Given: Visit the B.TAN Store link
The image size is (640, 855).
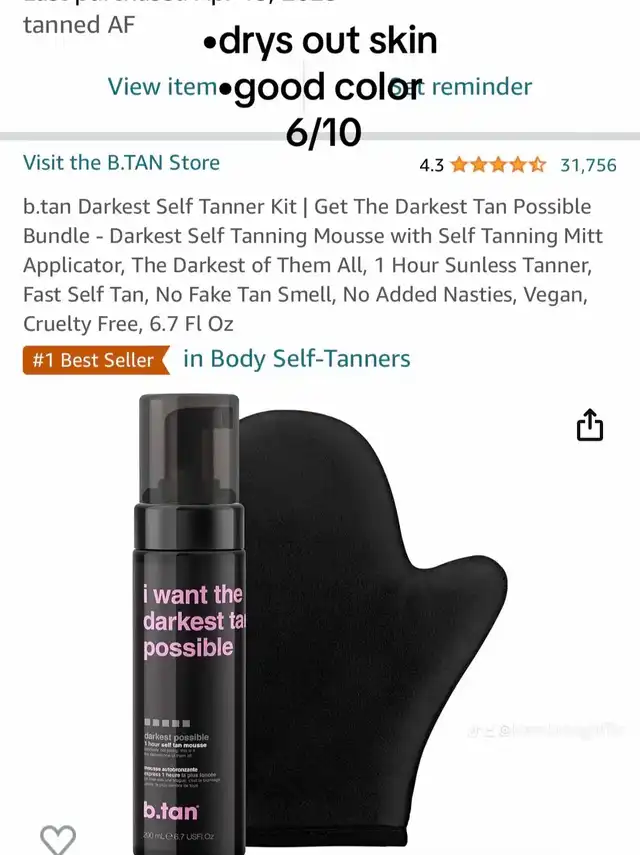Looking at the screenshot, I should tap(121, 162).
